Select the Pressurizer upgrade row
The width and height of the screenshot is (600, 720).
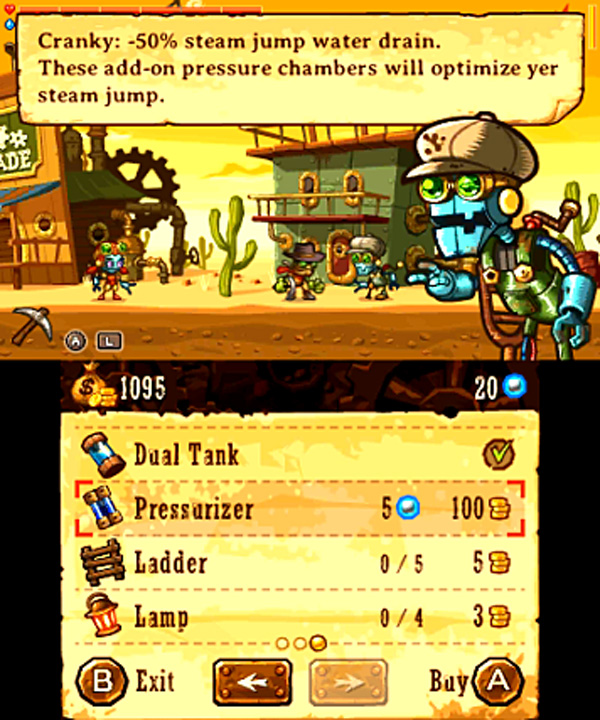[300, 508]
